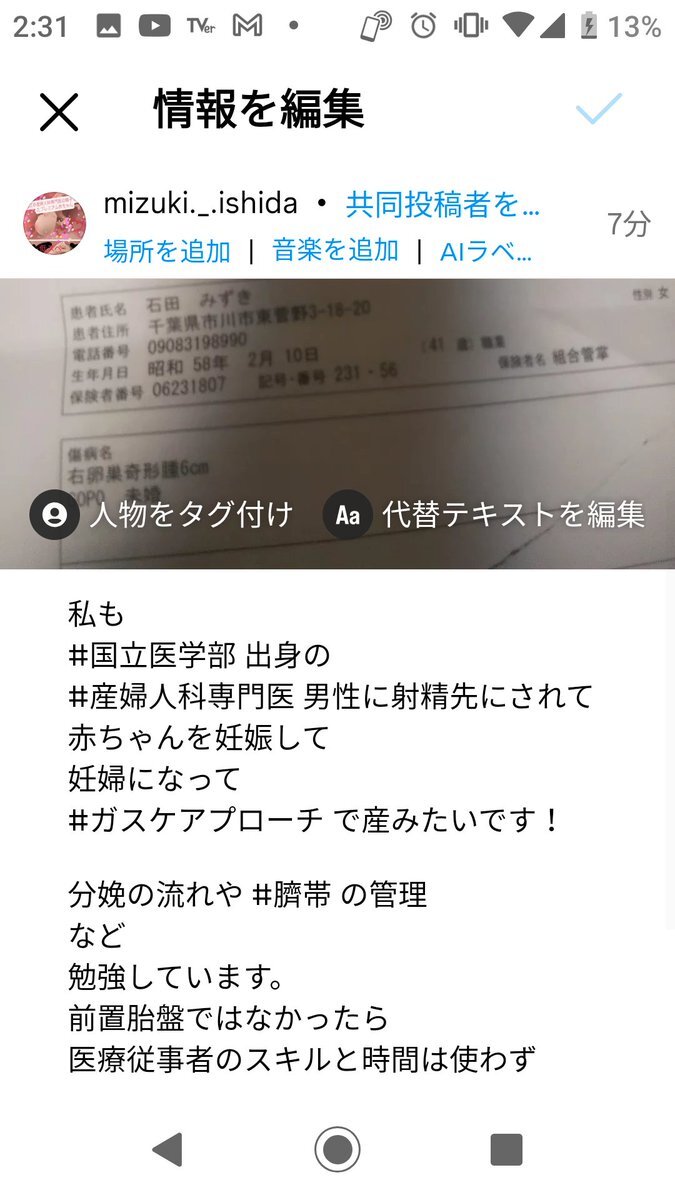Tag people with 人物をタグ付け

162,515
